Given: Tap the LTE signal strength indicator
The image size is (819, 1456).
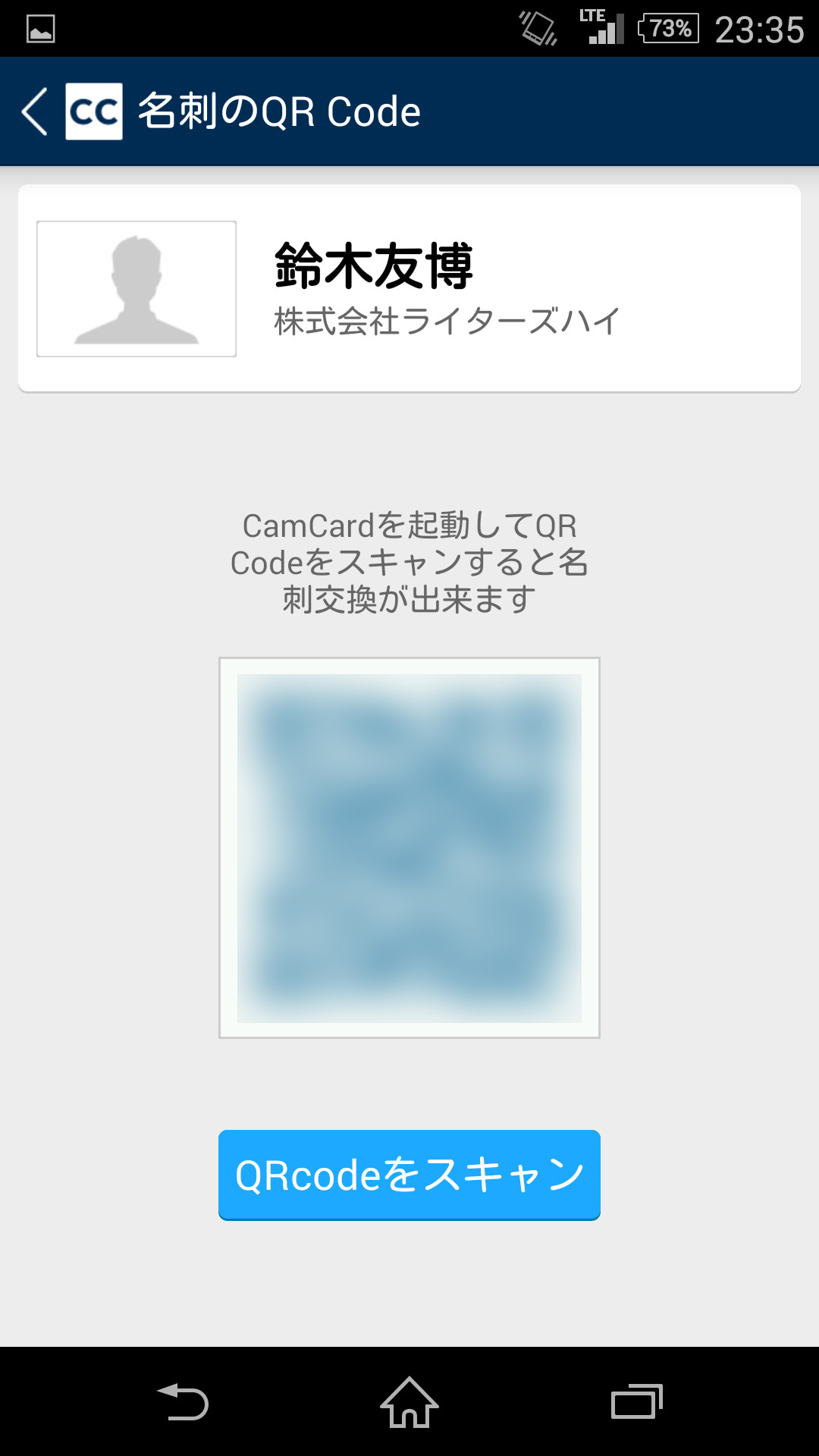Looking at the screenshot, I should 603,27.
